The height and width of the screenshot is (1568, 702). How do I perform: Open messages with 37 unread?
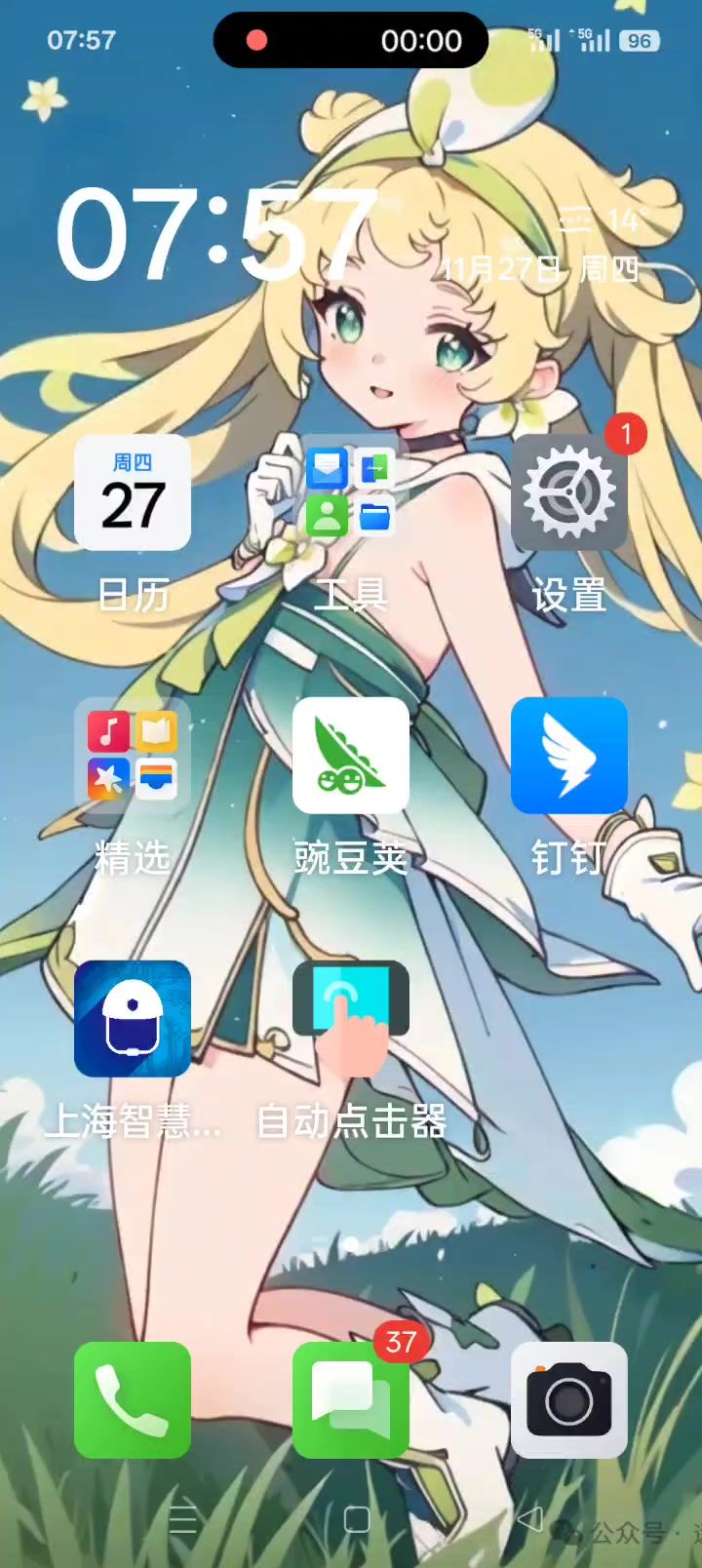point(351,1400)
